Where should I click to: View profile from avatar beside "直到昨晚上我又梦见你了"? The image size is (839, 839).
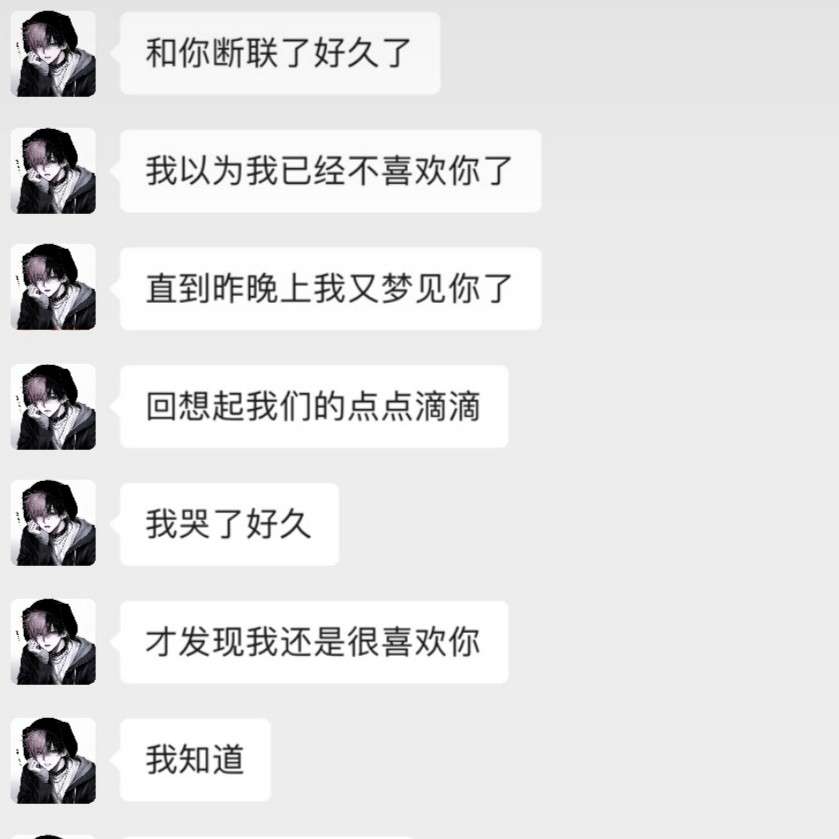pyautogui.click(x=53, y=288)
